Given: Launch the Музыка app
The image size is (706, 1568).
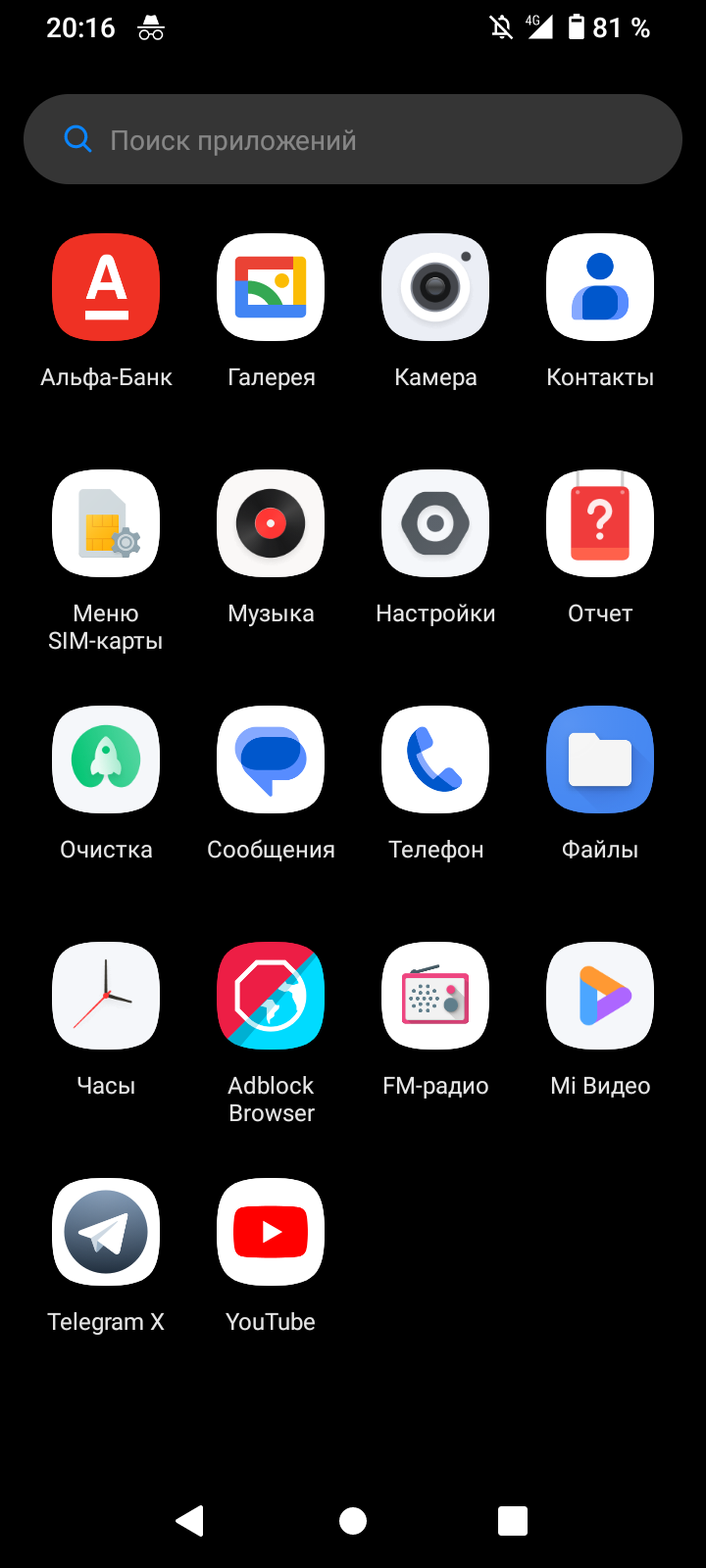Looking at the screenshot, I should (271, 523).
